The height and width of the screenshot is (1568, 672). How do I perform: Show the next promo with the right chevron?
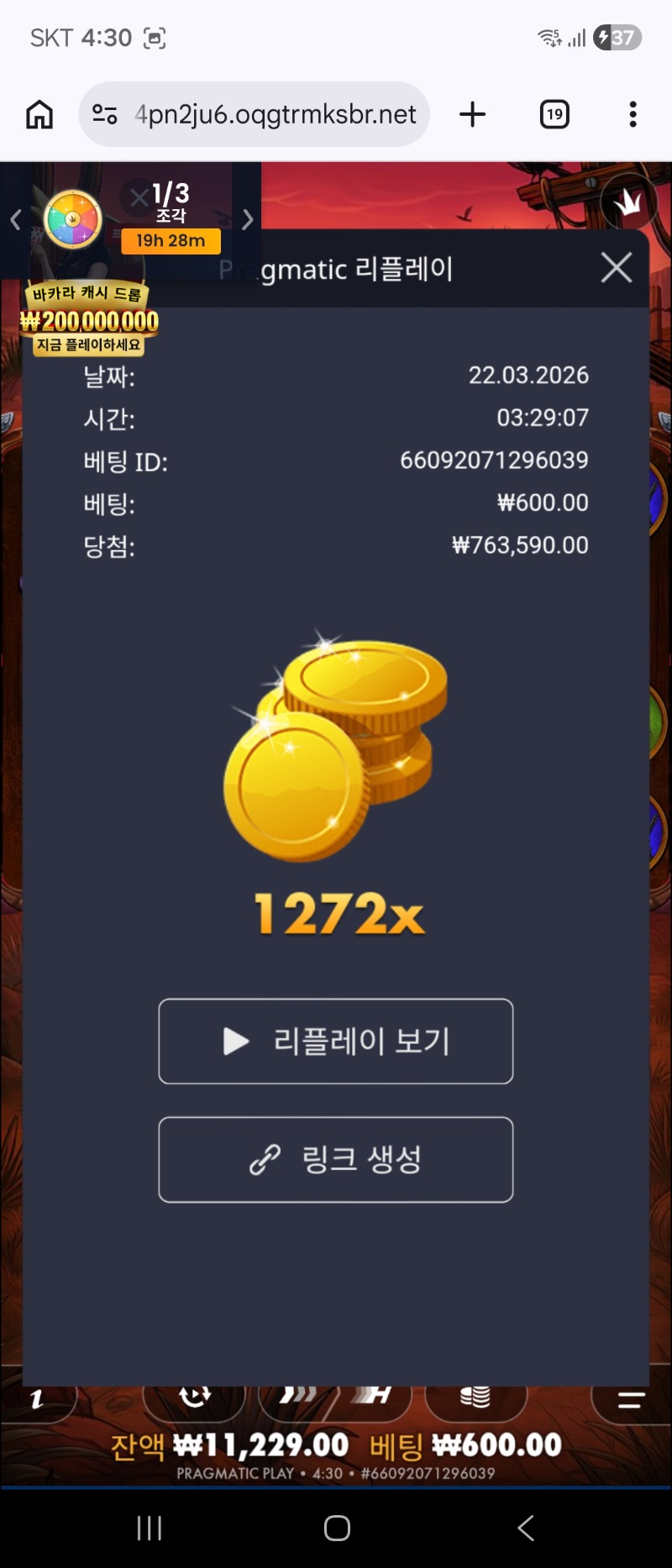[247, 220]
